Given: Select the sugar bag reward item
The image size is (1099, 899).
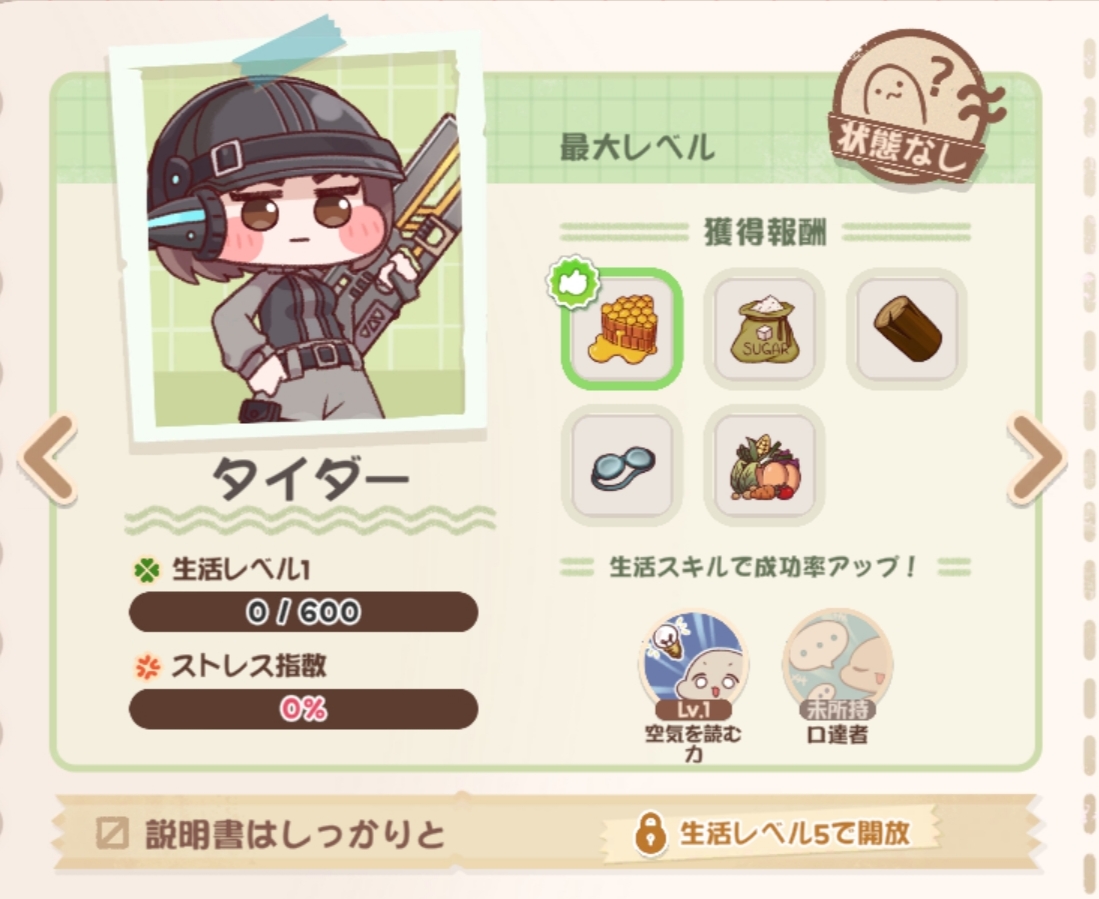Looking at the screenshot, I should click(x=764, y=329).
